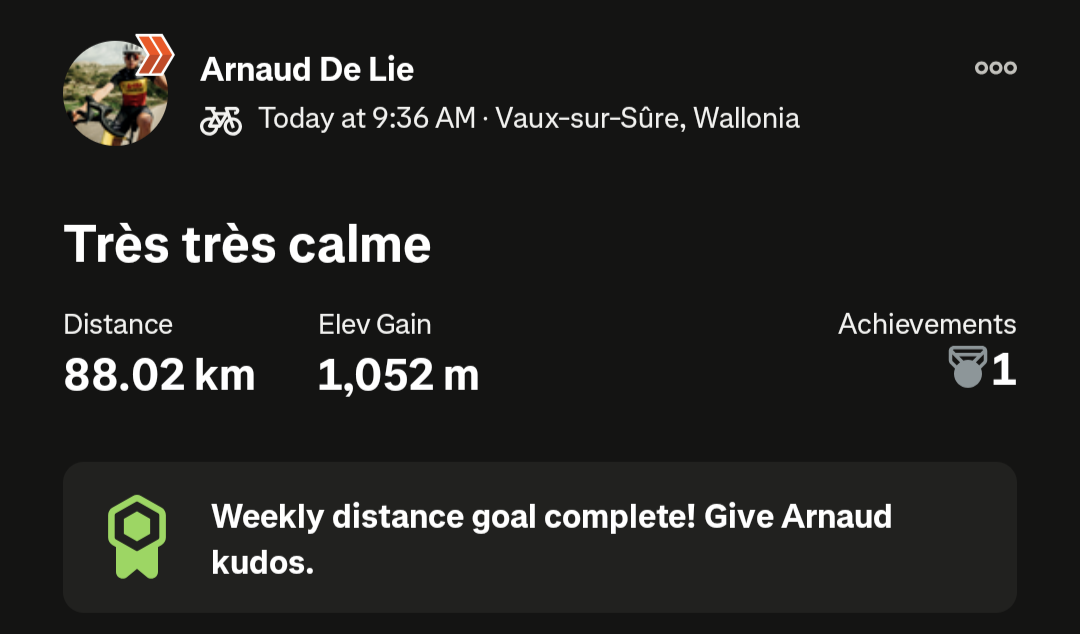Screen dimensions: 1080x634
Task: Open the Très très calme activity
Action: (x=248, y=245)
